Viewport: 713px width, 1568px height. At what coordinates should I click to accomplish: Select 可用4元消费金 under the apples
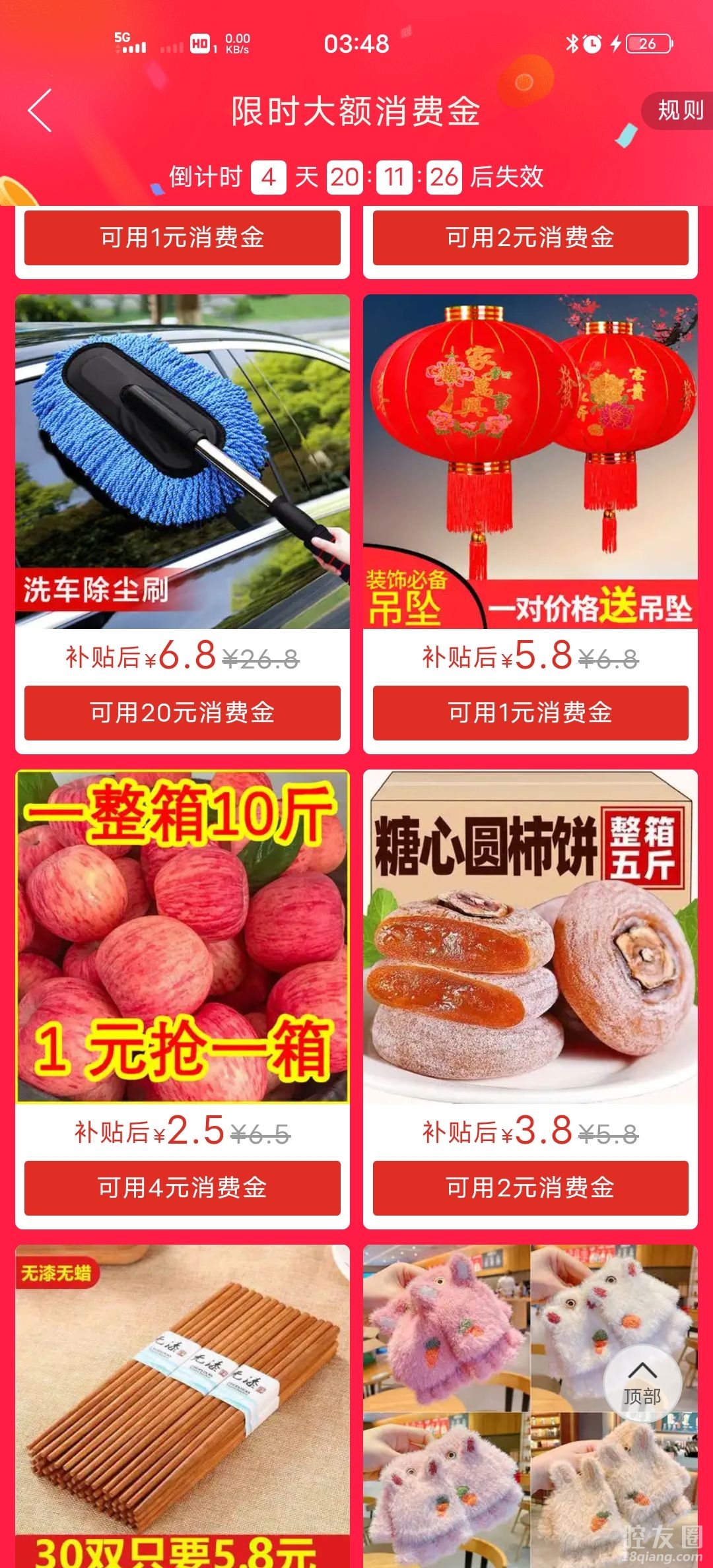pyautogui.click(x=182, y=1188)
